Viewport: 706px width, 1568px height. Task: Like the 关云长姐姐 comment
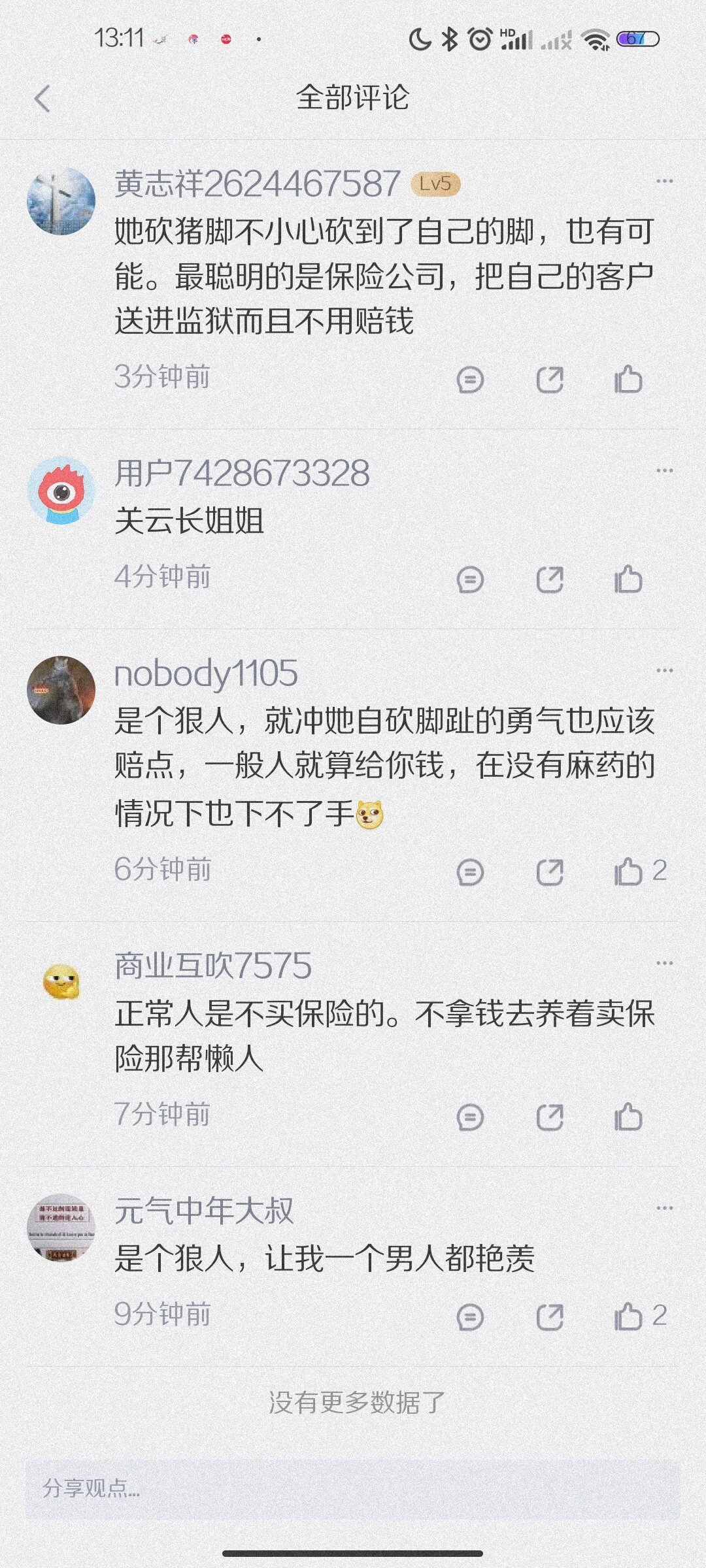tap(628, 580)
